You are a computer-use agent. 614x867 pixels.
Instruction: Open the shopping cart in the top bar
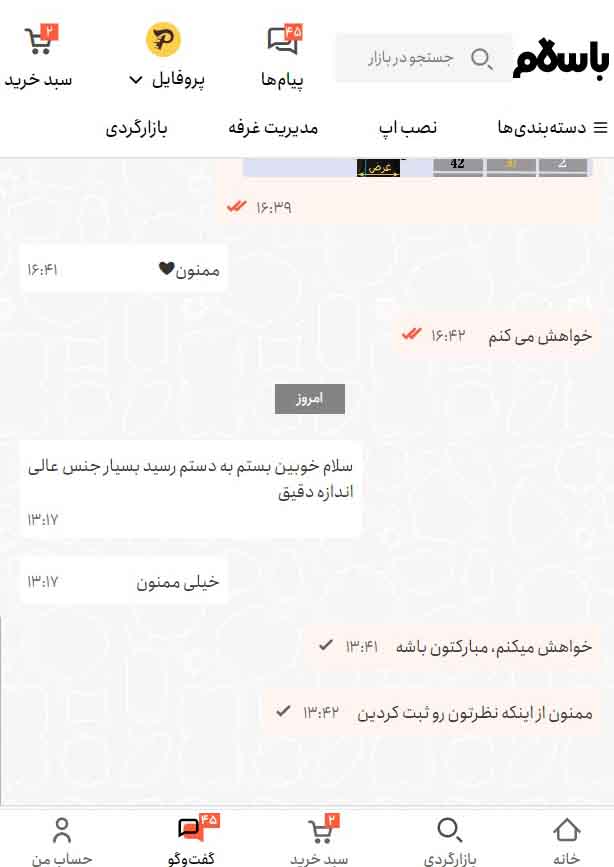(39, 55)
